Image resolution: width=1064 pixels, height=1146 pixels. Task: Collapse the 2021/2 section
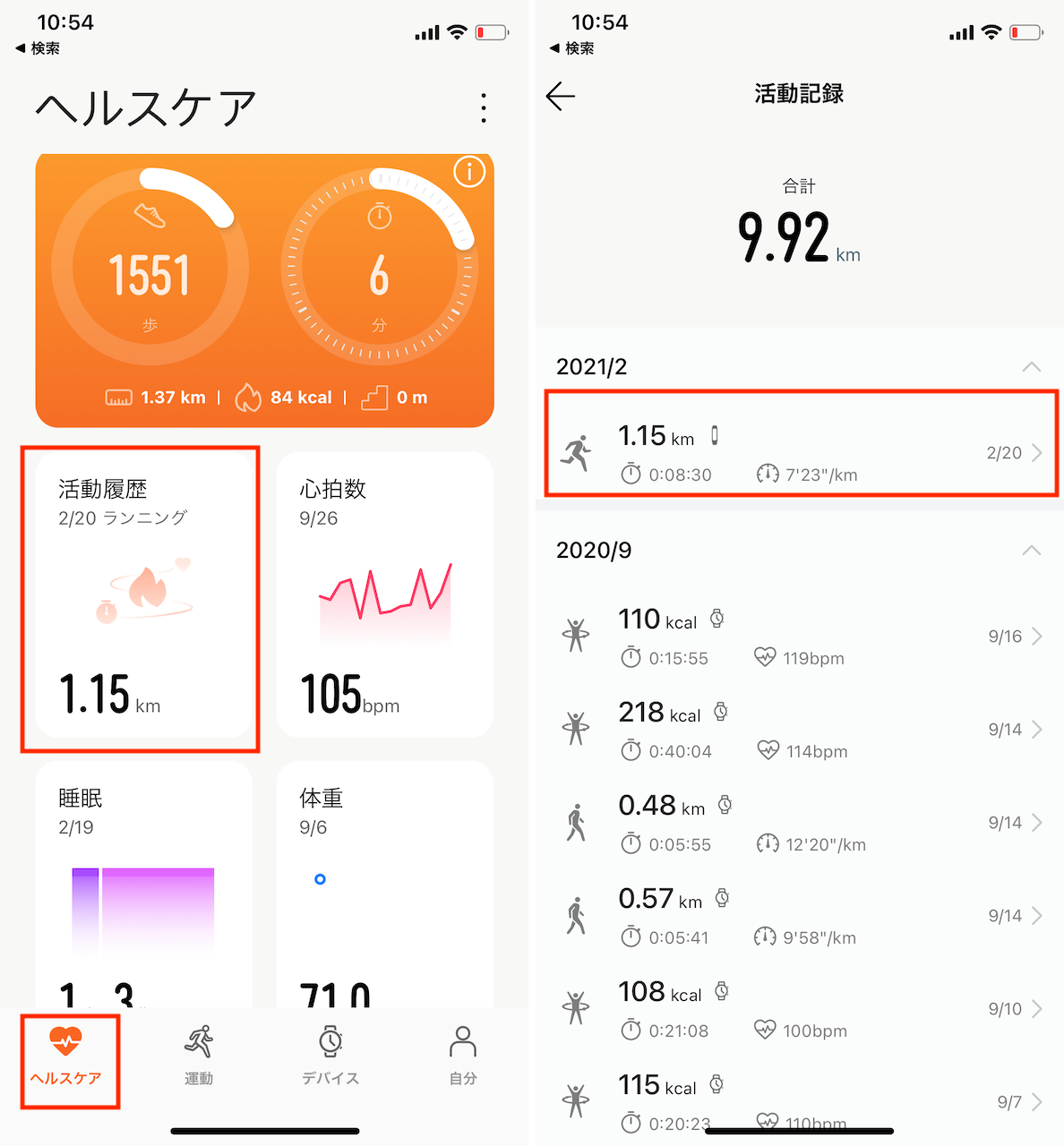1031,366
